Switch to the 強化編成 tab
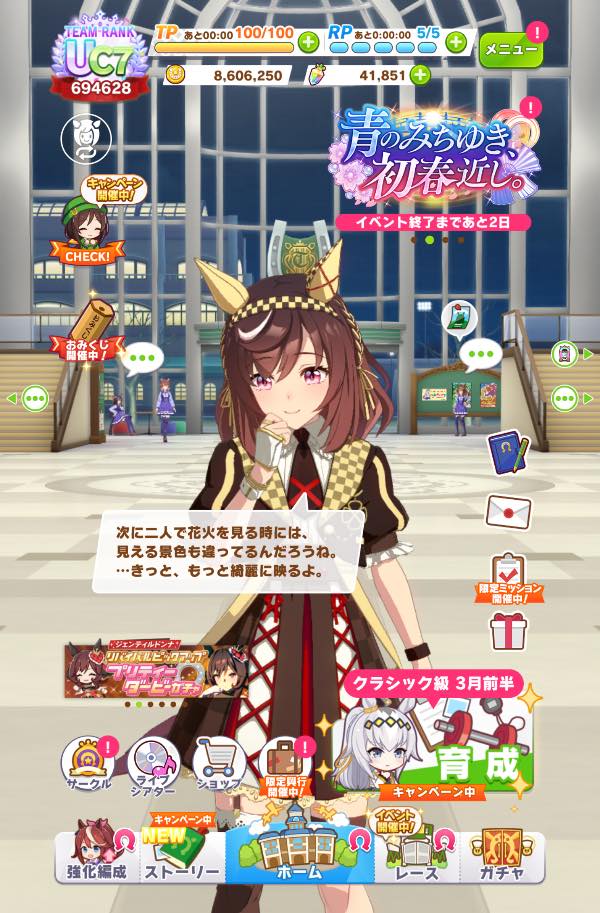Screen dimensions: 600x913 pos(94,857)
